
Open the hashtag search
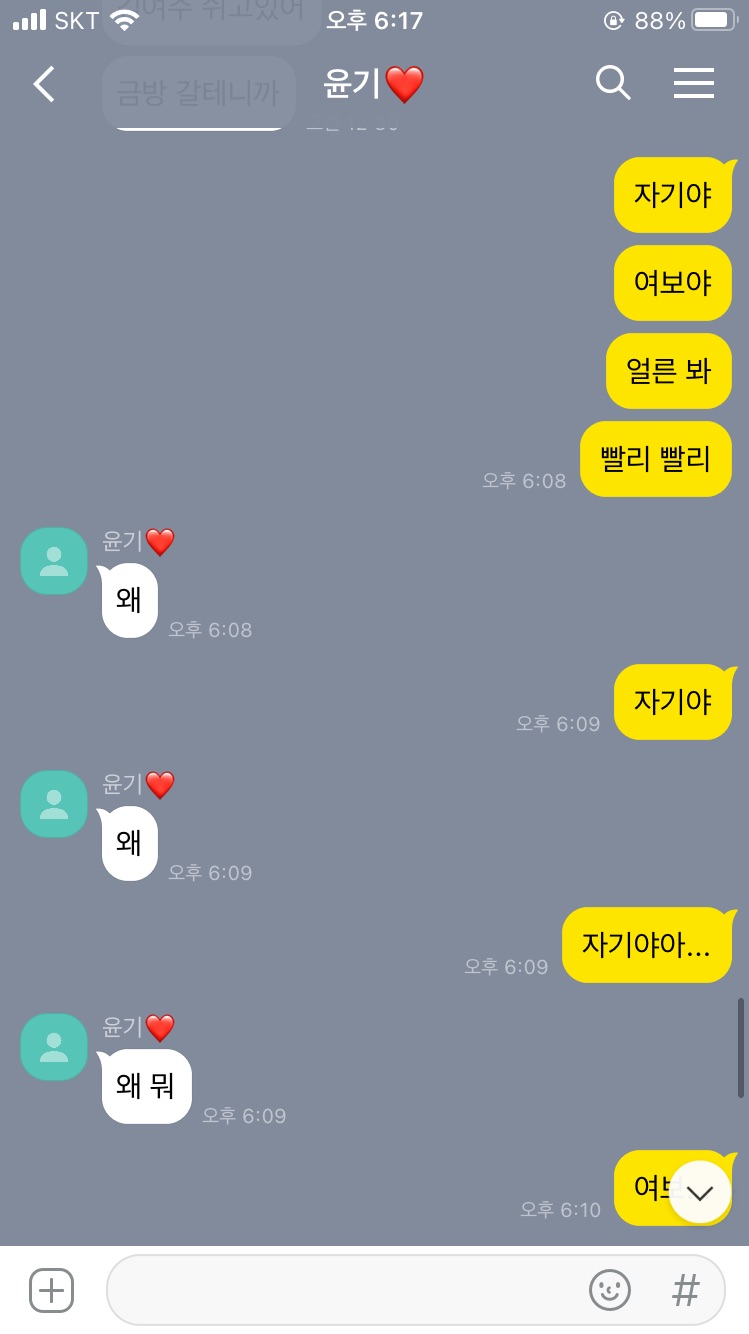pos(685,1290)
